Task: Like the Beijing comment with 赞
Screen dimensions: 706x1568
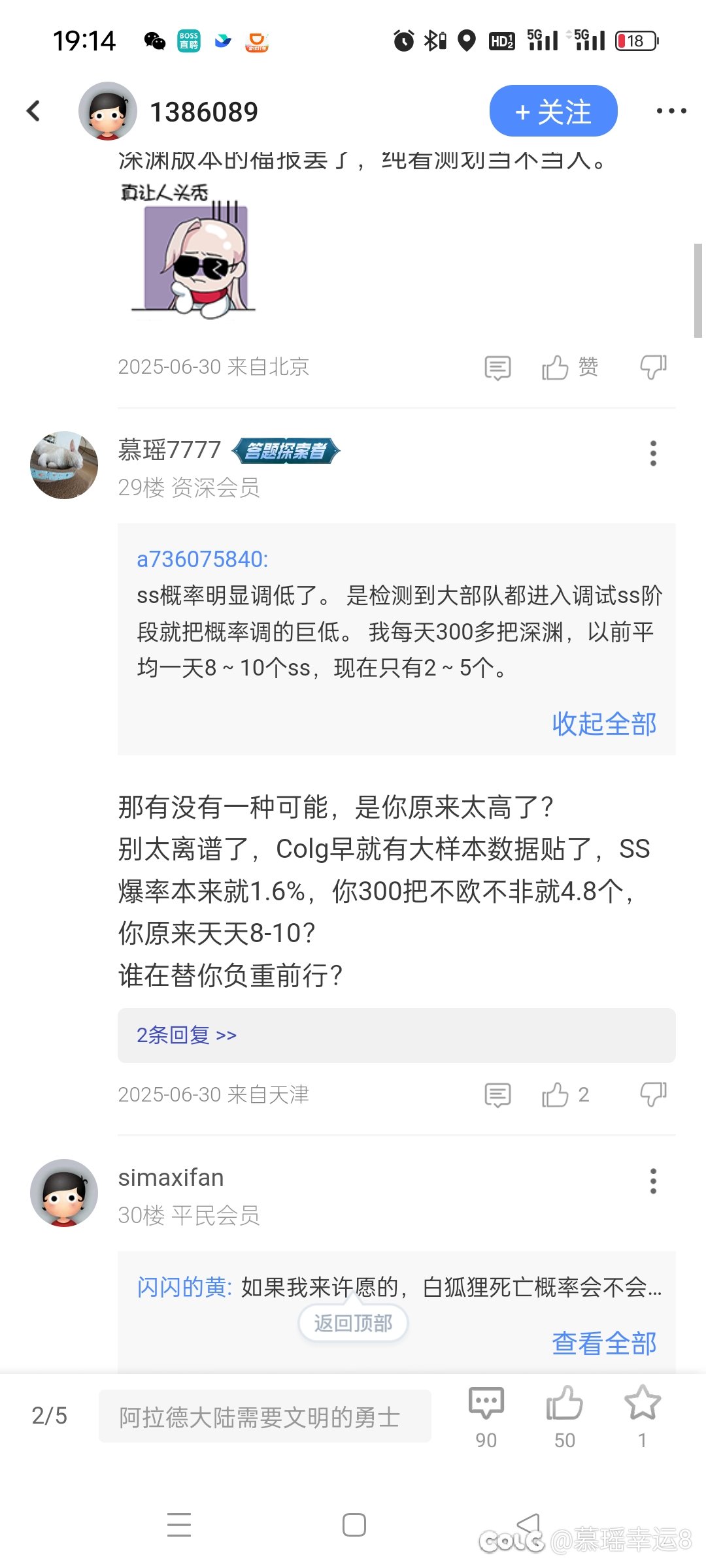Action: coord(569,367)
